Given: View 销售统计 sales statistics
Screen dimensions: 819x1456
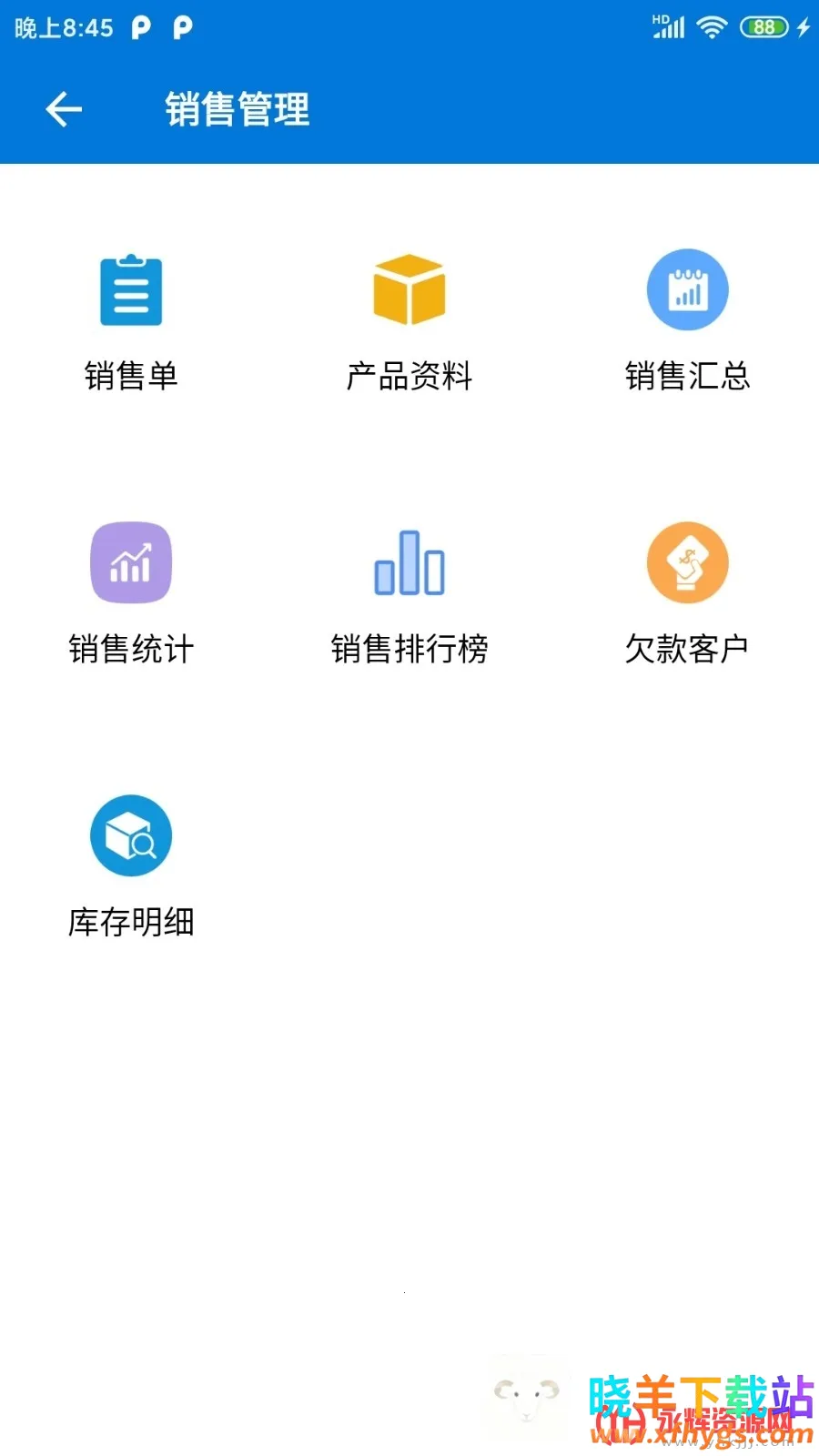Looking at the screenshot, I should pyautogui.click(x=131, y=564).
